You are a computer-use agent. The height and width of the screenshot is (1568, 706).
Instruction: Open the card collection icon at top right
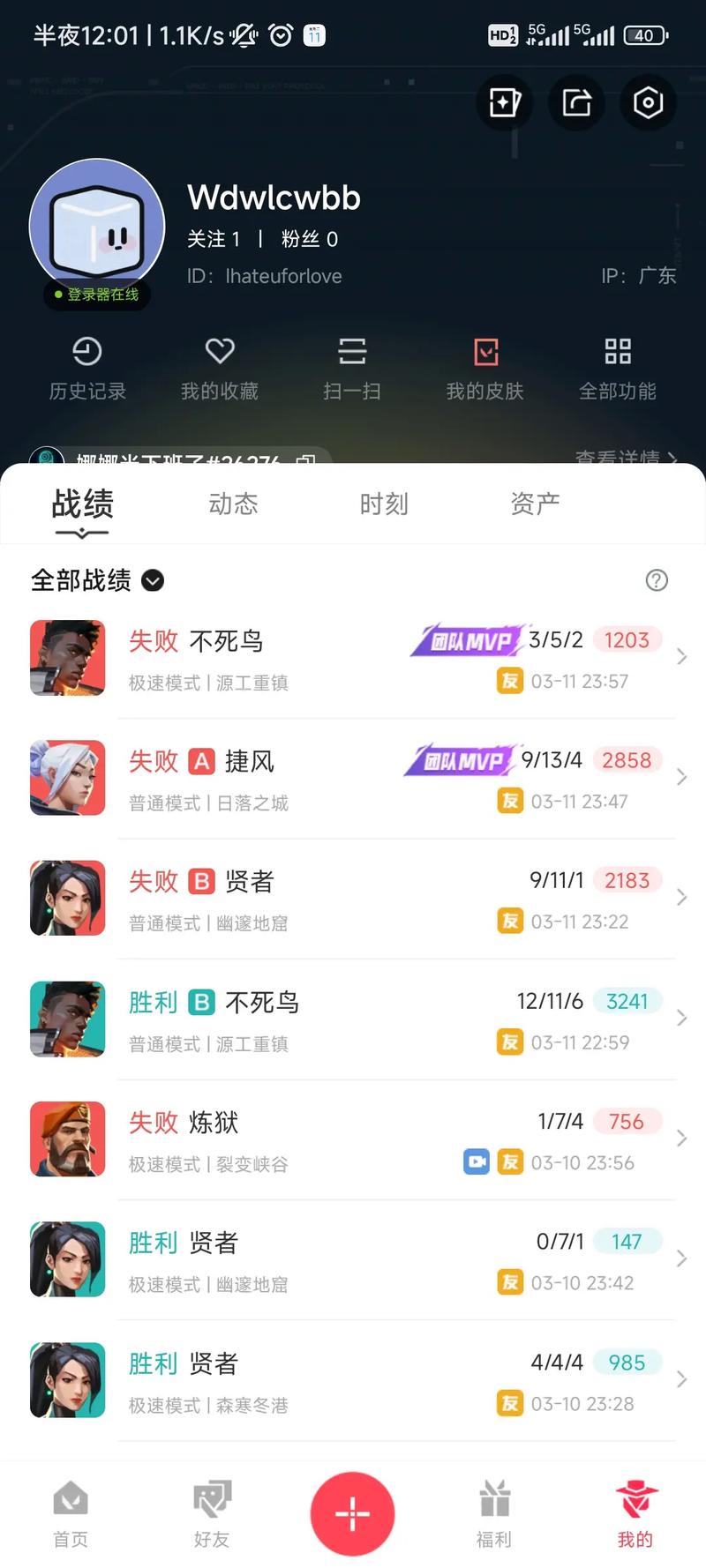tap(504, 102)
